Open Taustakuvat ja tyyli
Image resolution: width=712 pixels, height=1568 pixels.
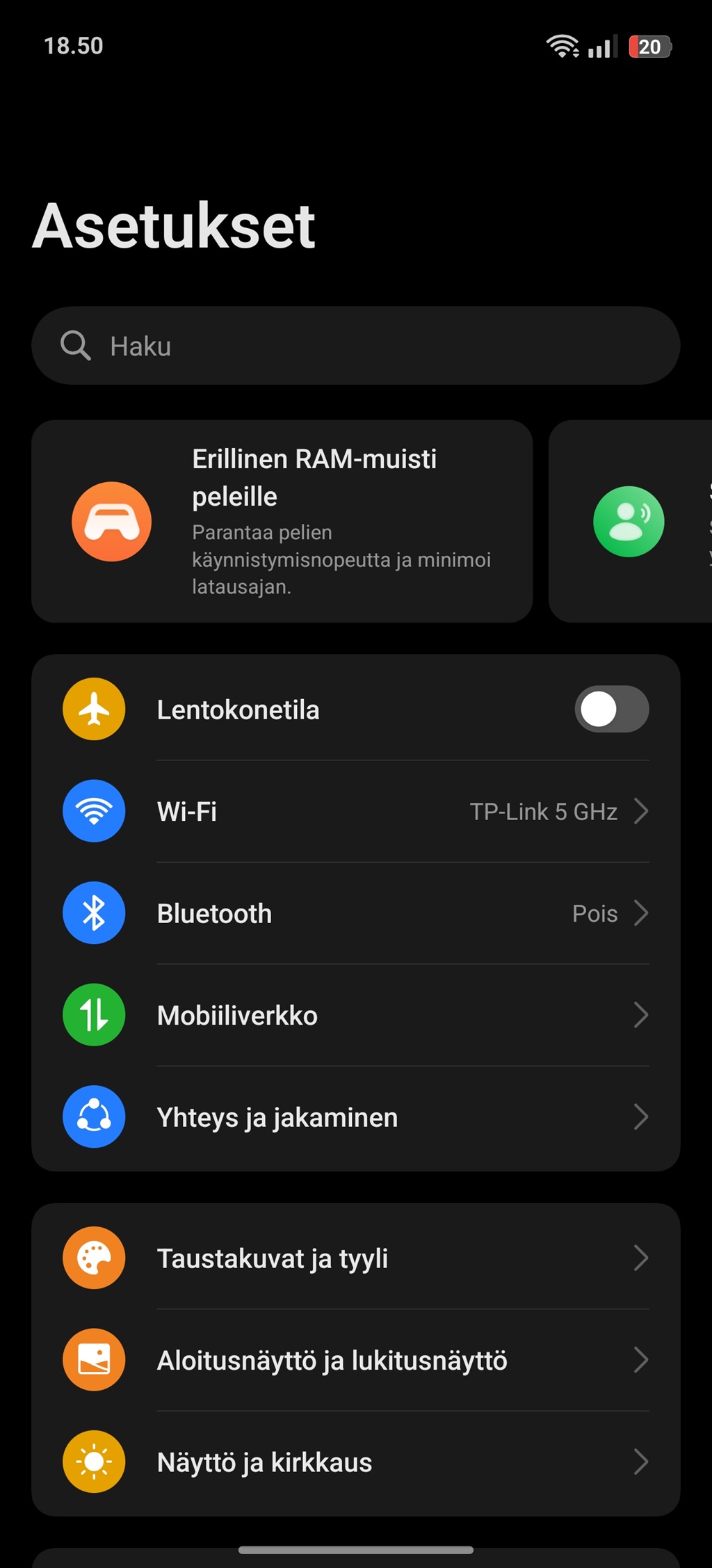355,1258
